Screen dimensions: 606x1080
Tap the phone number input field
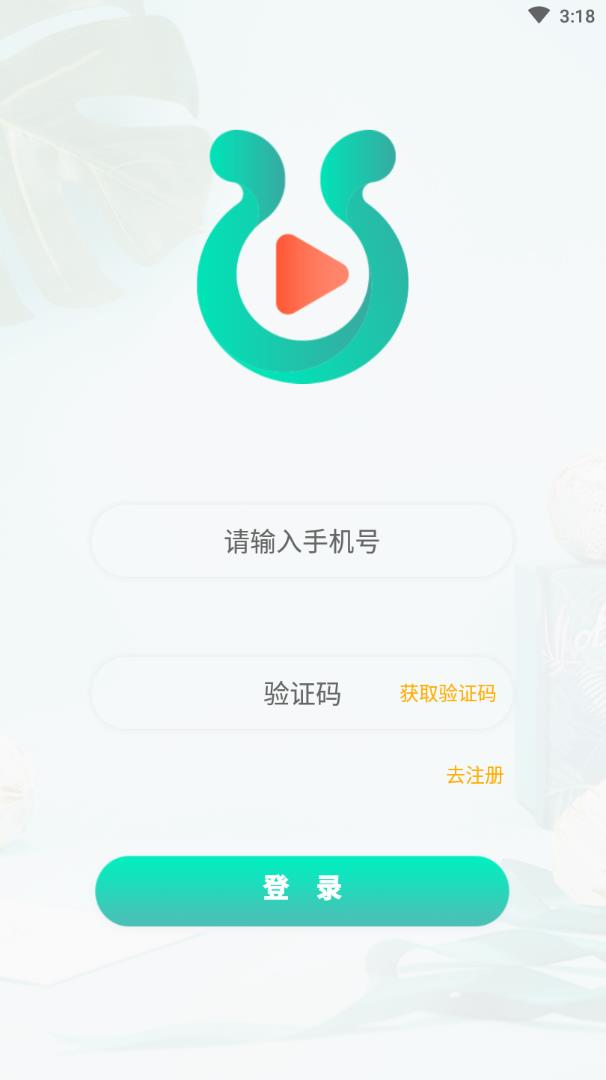pyautogui.click(x=302, y=542)
